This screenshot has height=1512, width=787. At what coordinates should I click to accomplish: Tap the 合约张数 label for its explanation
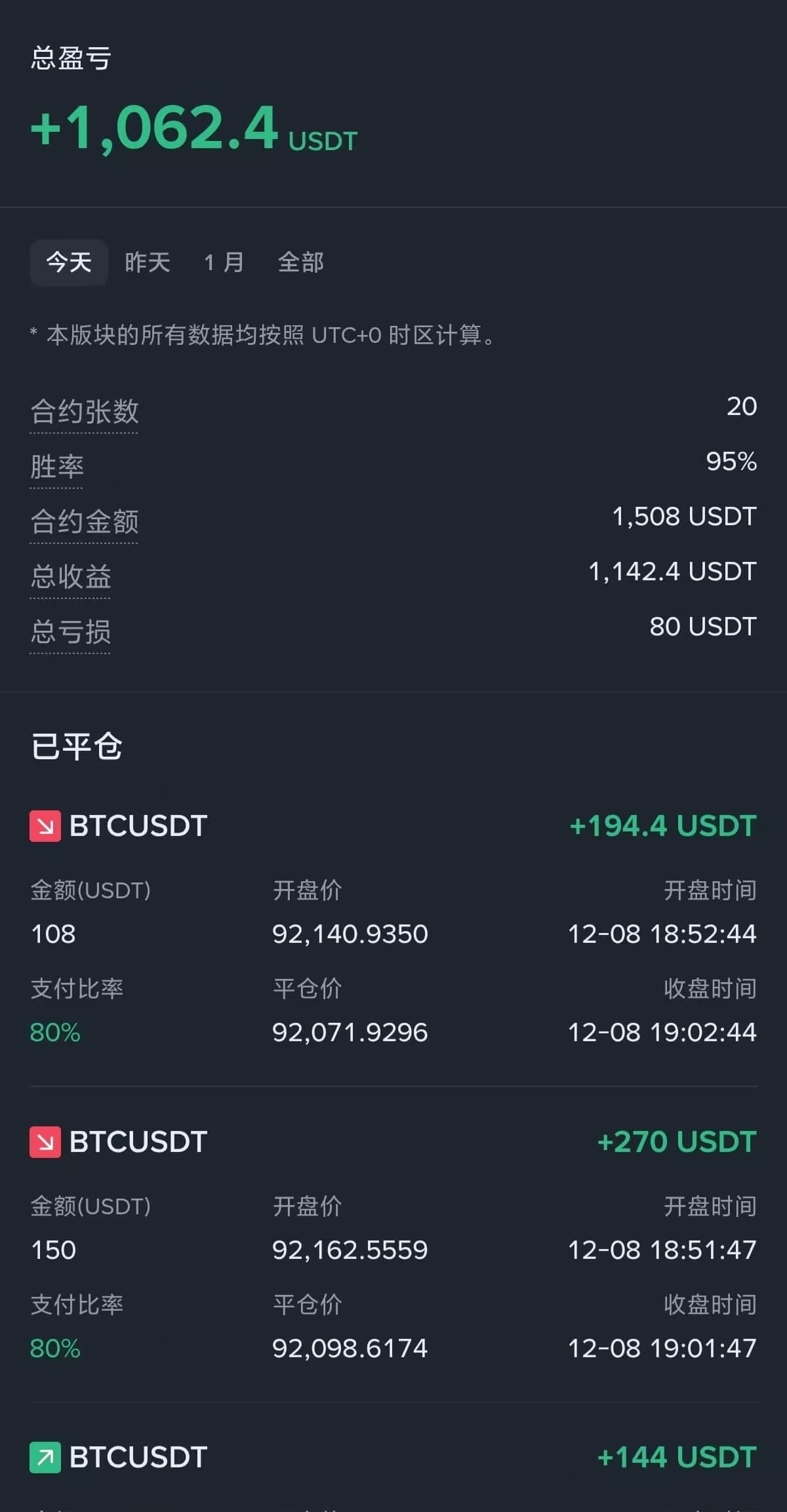pos(85,412)
